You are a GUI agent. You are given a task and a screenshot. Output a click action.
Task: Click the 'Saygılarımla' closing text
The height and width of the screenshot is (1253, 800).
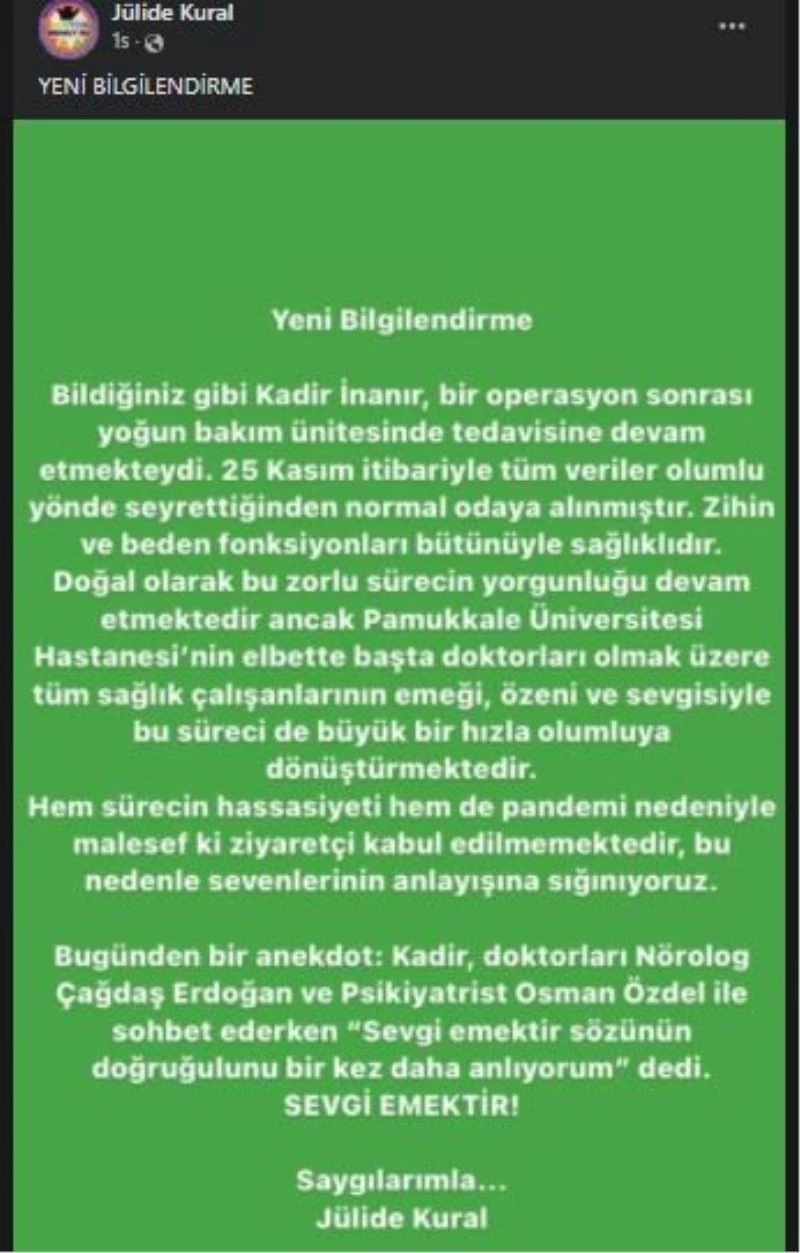tap(400, 1182)
